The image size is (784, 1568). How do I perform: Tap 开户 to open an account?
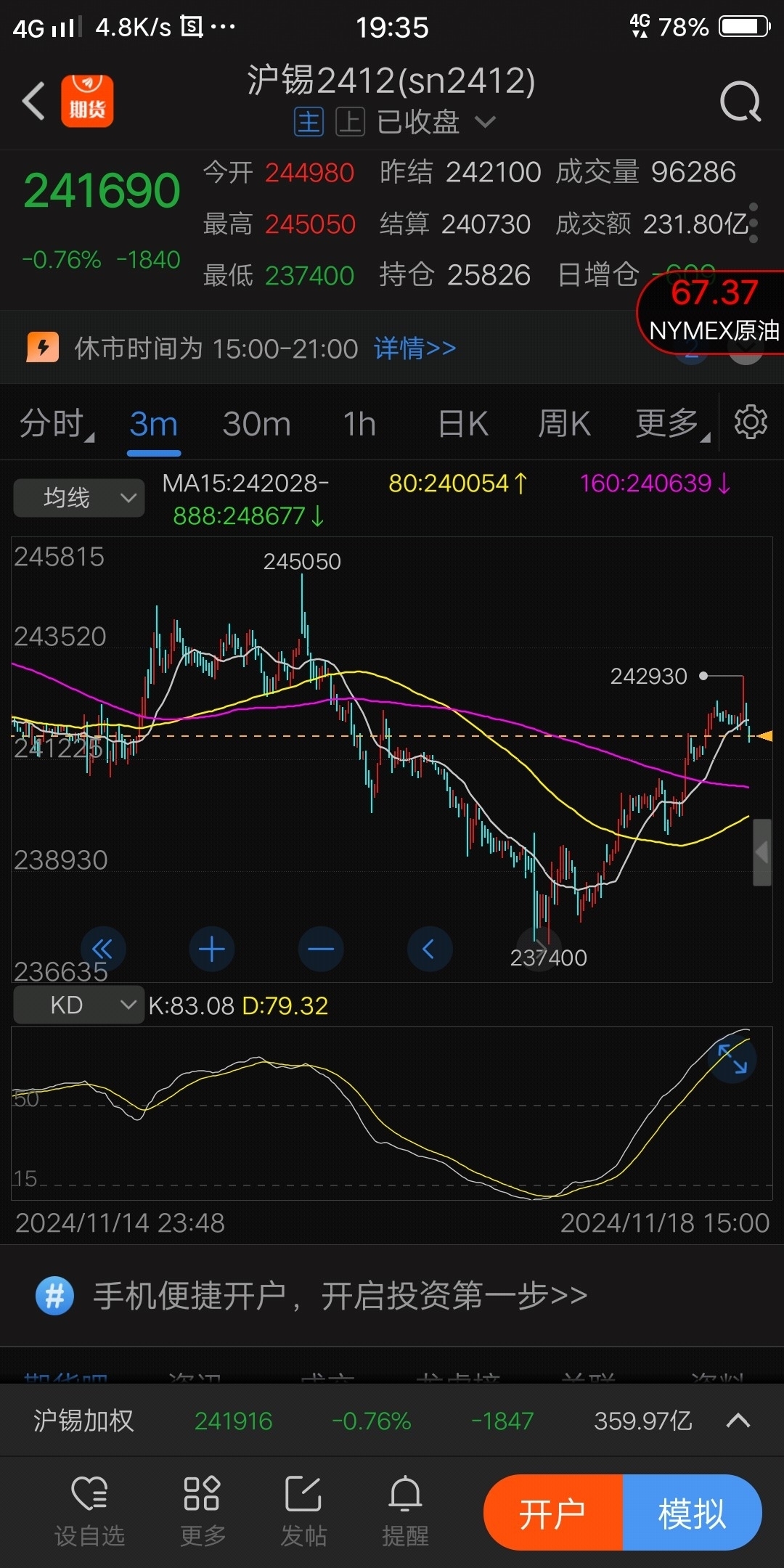tap(553, 1514)
